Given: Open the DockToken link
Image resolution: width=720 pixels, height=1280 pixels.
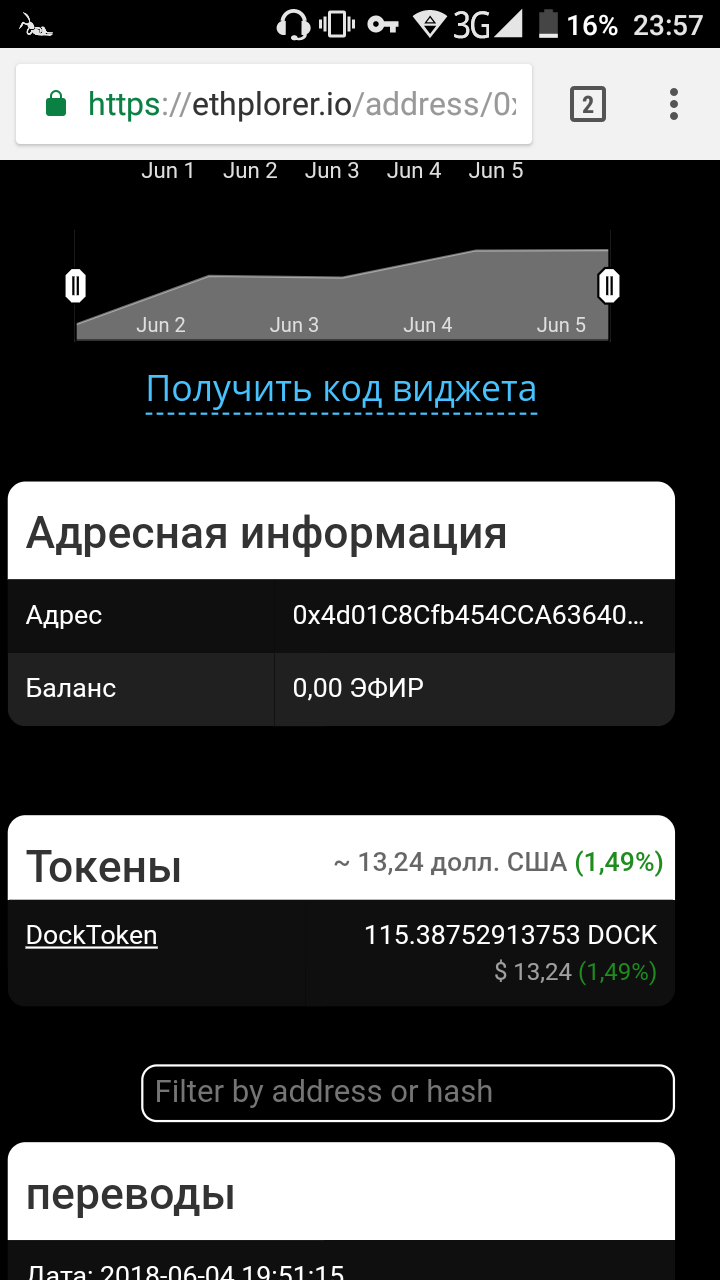Looking at the screenshot, I should (91, 935).
